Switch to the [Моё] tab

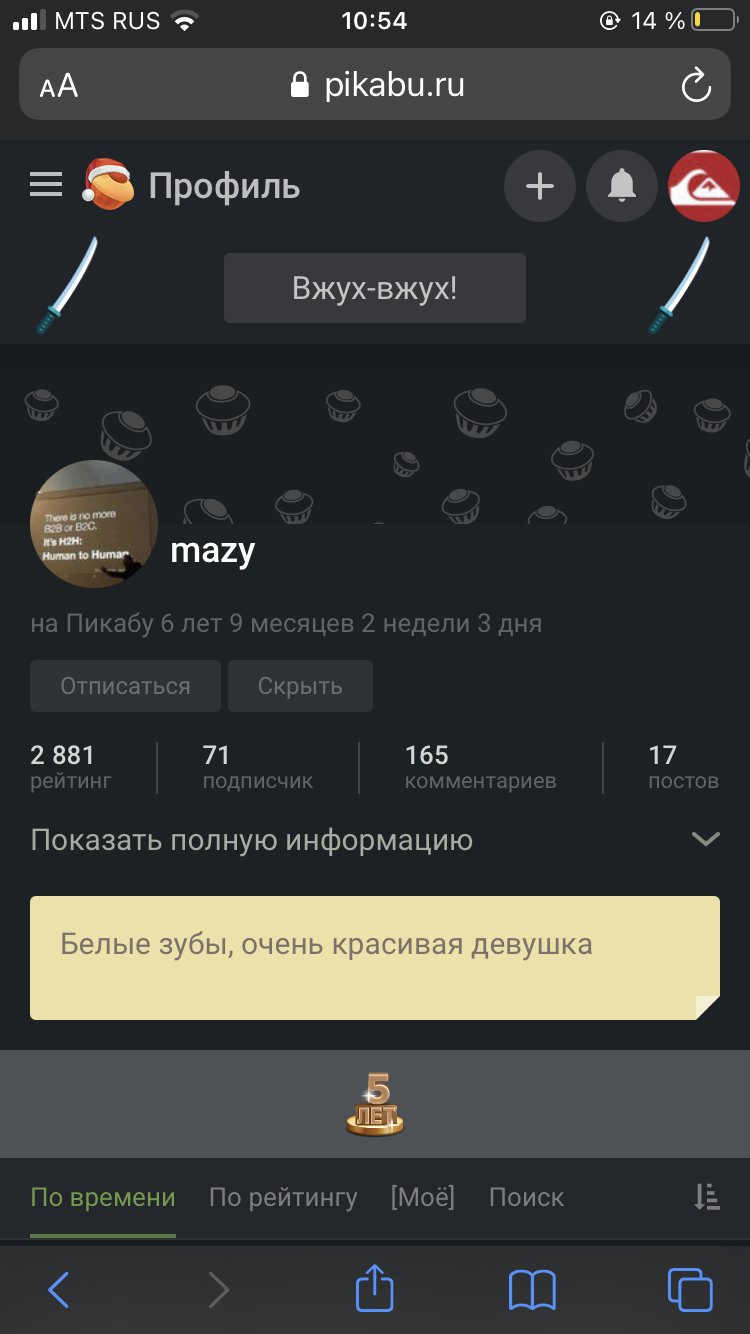pyautogui.click(x=422, y=1197)
